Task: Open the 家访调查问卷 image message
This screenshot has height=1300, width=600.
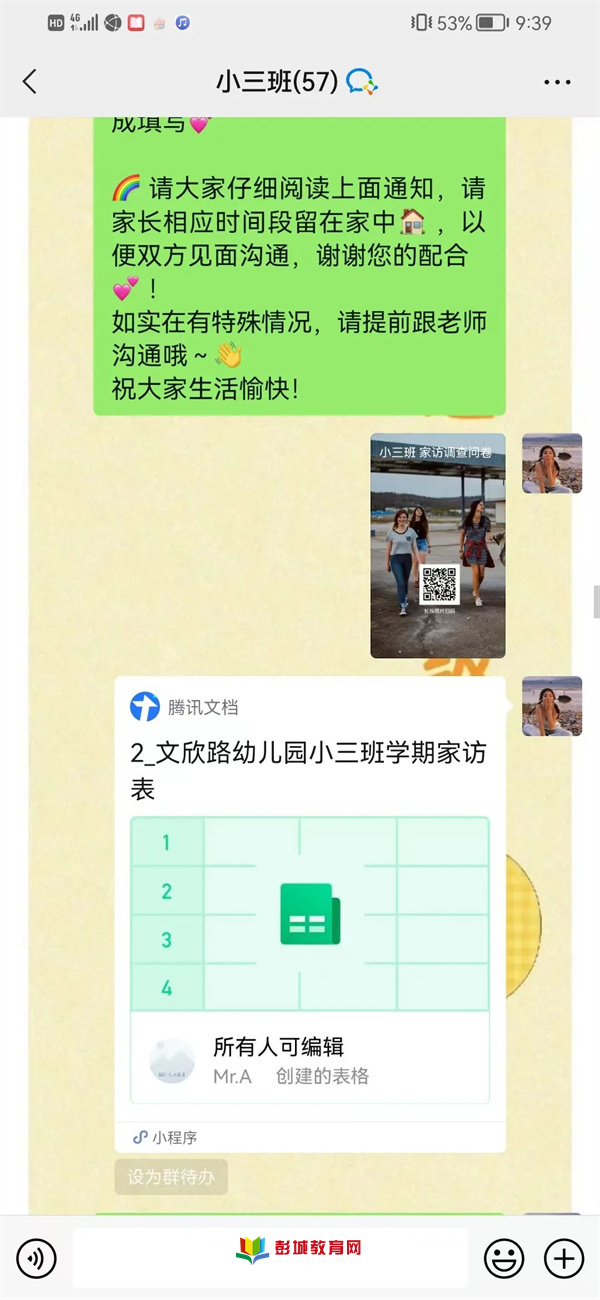Action: click(x=437, y=545)
